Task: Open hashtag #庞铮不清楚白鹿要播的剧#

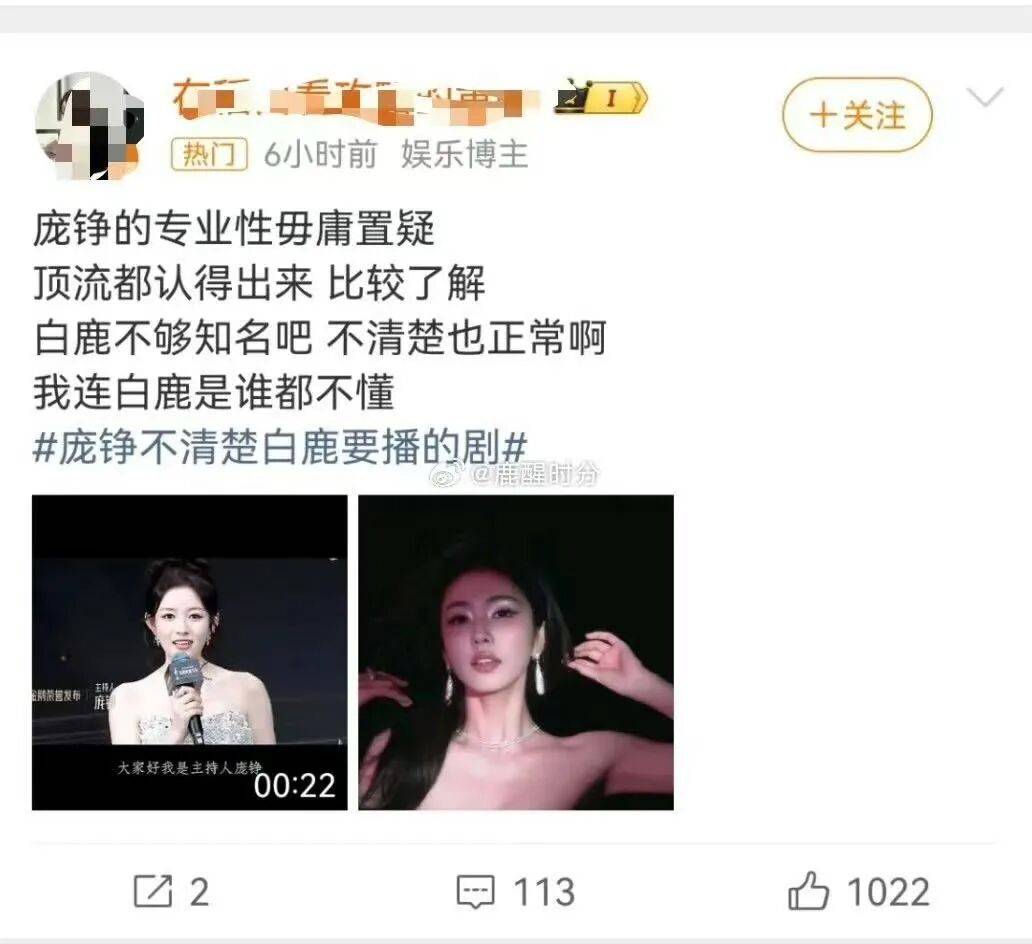Action: (280, 444)
